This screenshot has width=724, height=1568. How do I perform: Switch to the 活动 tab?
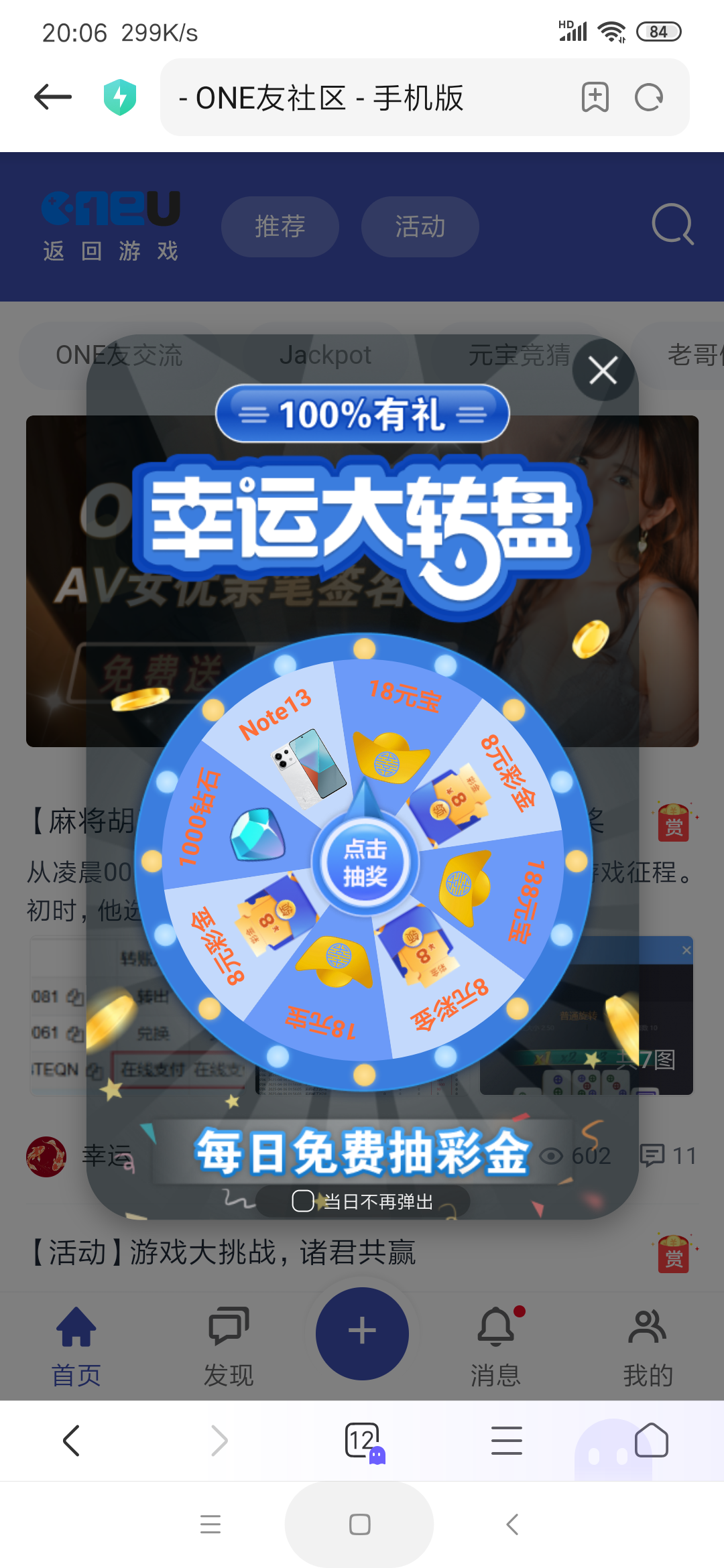click(x=420, y=226)
